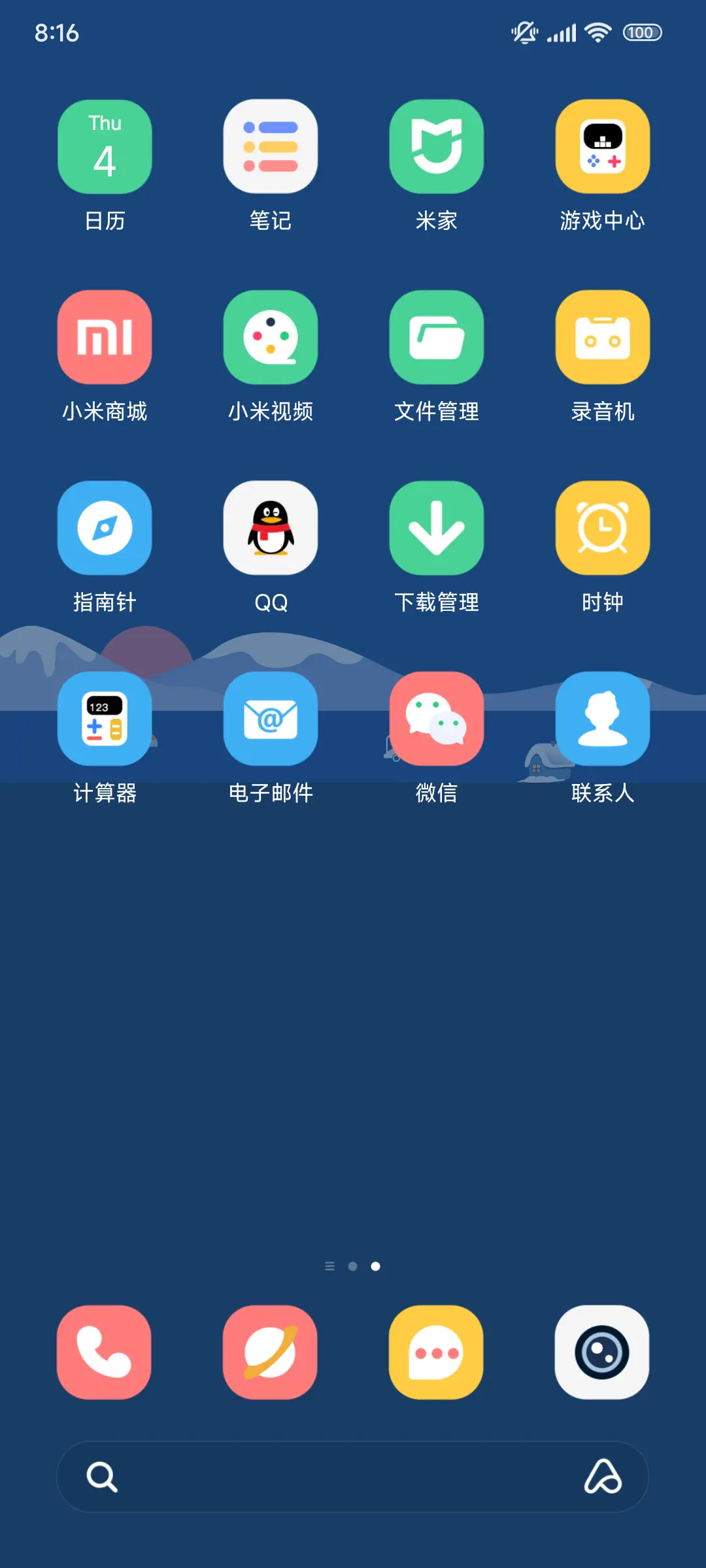Launch the QQ app

[271, 527]
